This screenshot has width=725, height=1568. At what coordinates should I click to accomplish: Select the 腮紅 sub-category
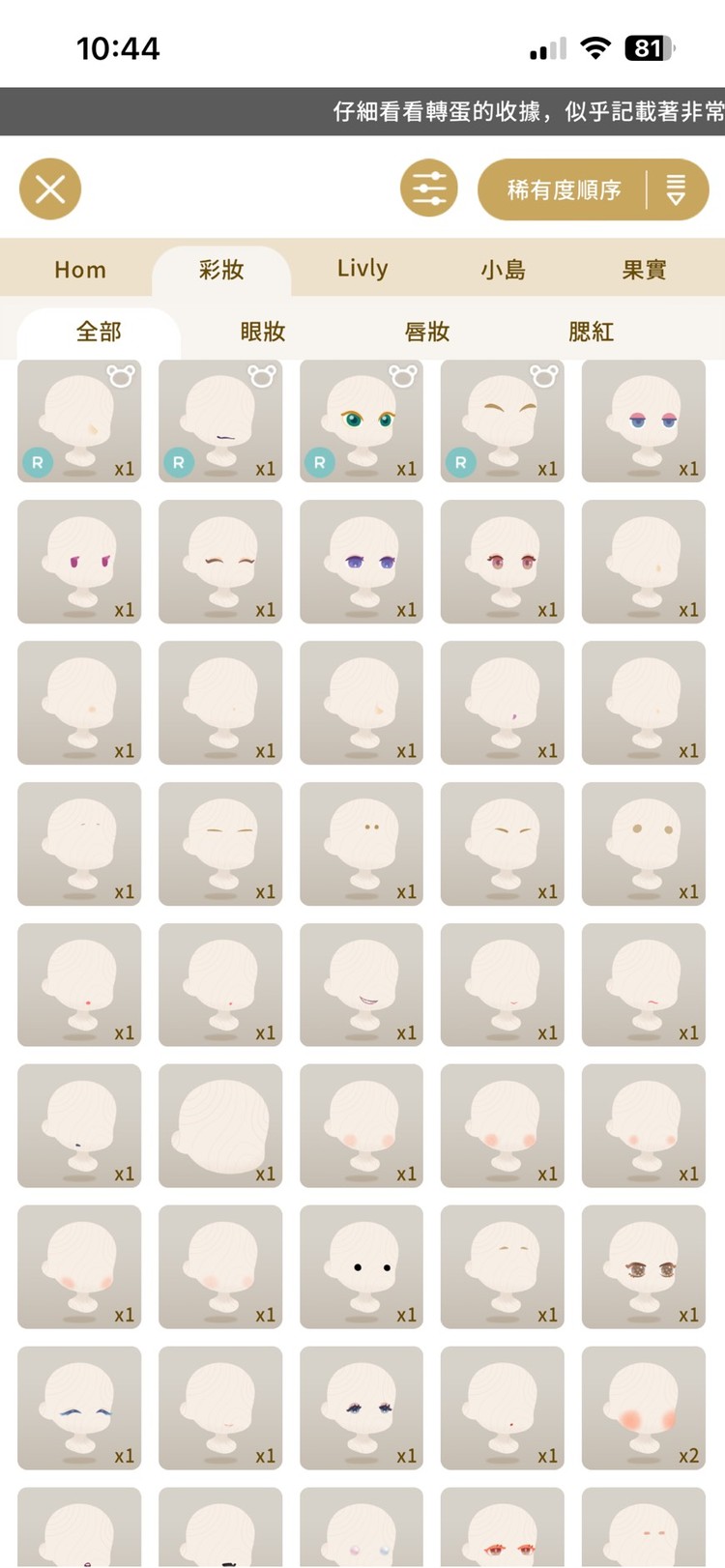coord(591,332)
